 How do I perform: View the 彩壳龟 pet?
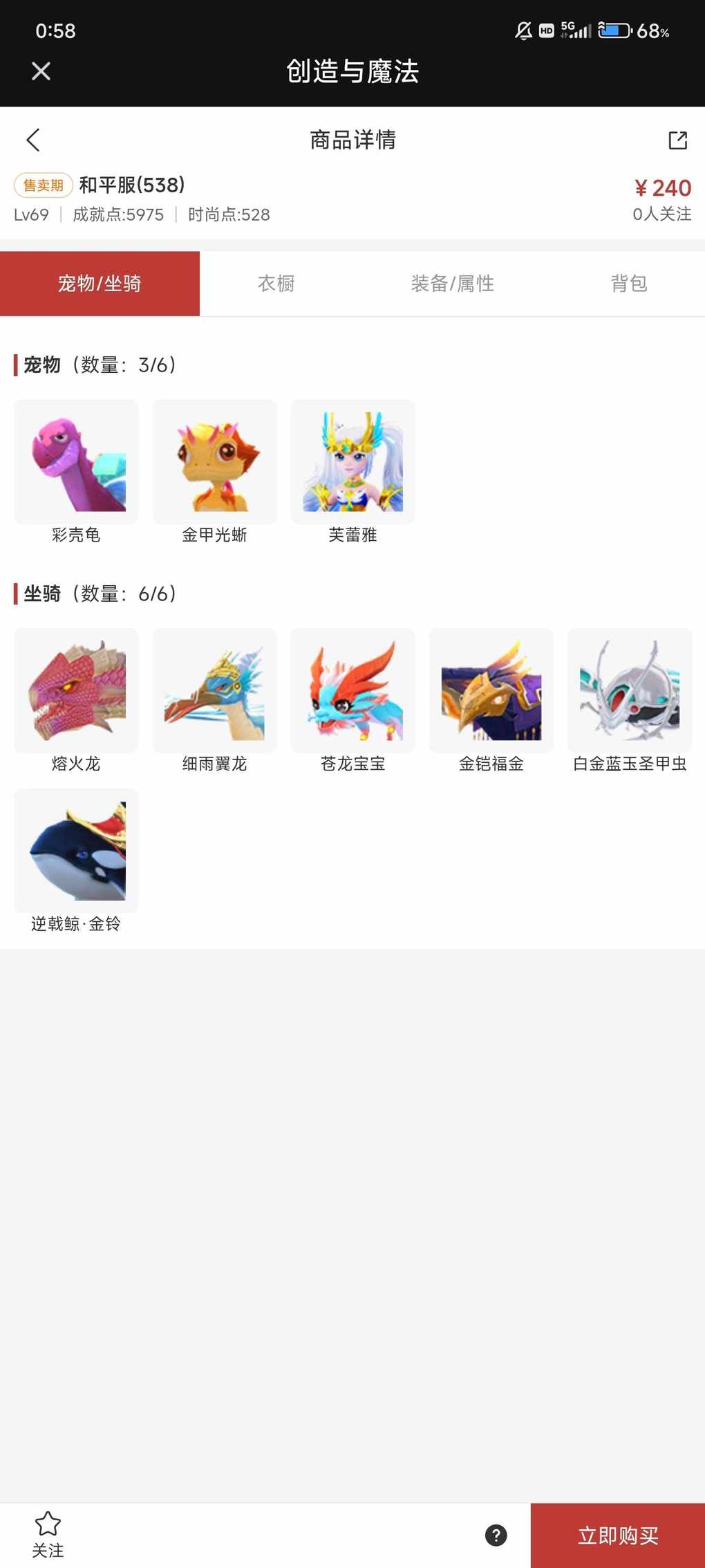(76, 462)
